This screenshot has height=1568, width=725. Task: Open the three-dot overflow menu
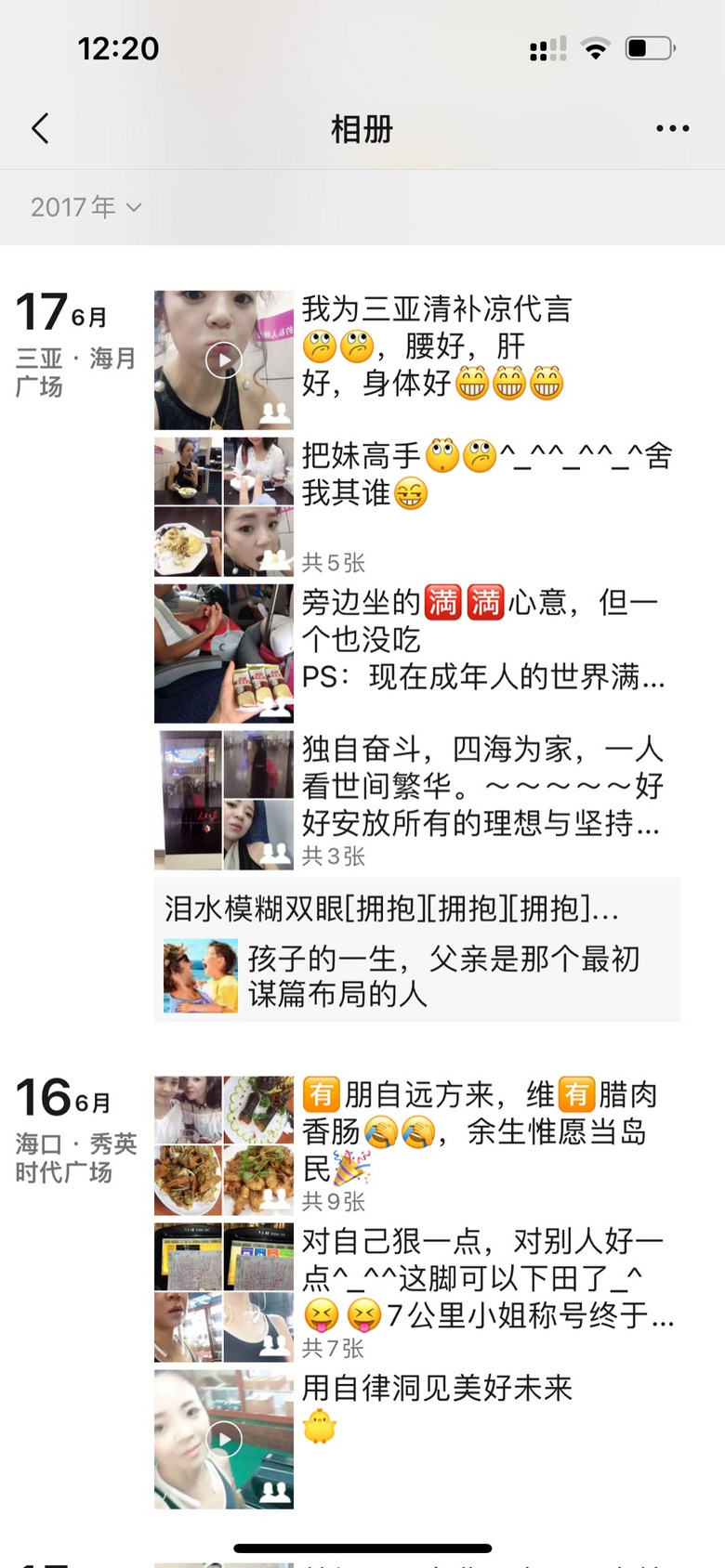[672, 128]
